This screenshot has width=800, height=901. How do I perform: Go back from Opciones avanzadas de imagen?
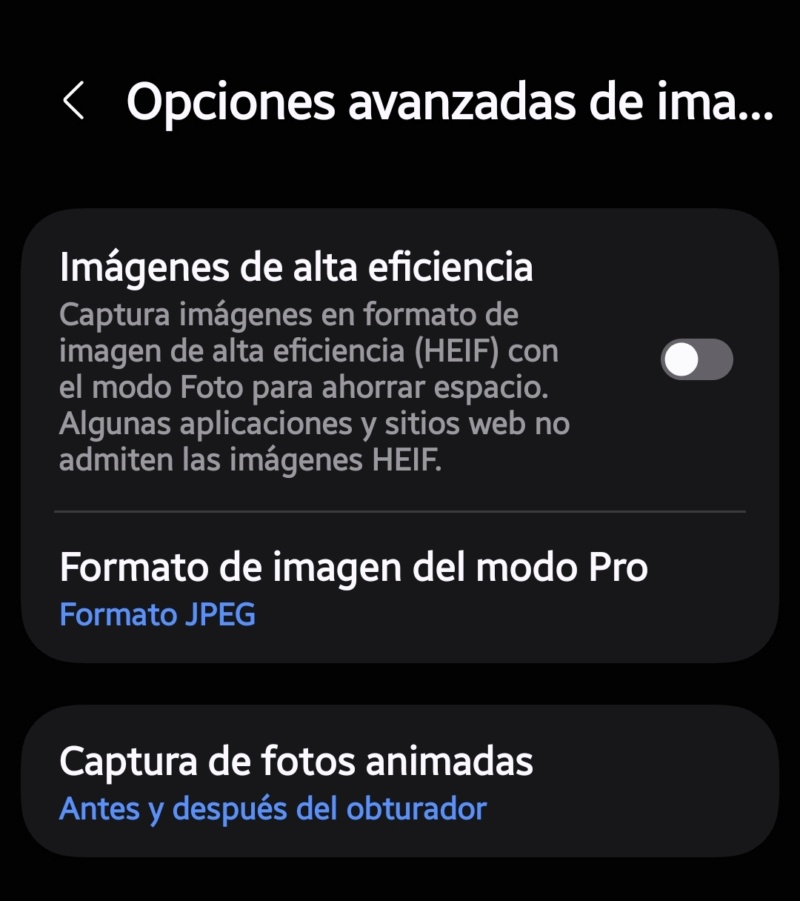point(73,102)
